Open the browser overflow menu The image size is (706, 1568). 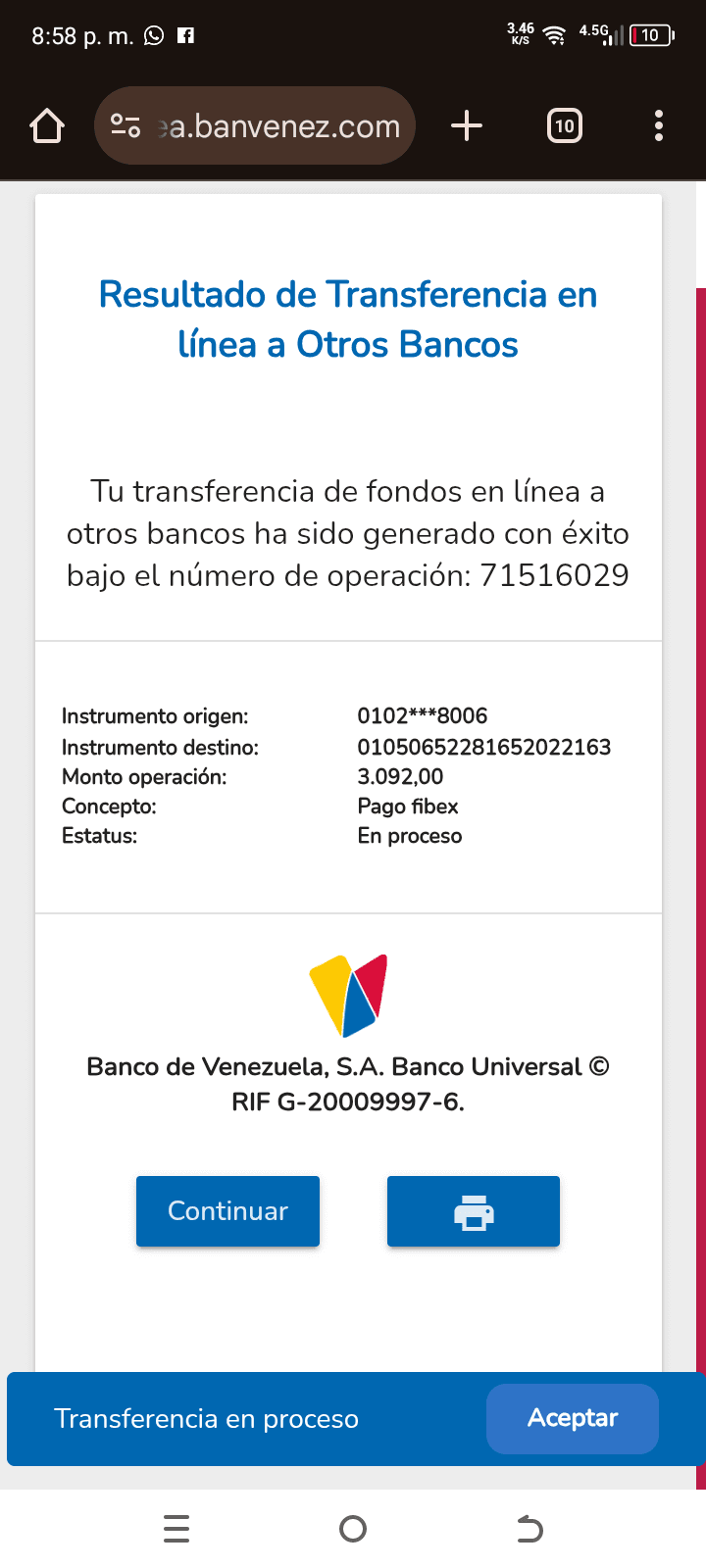pos(658,126)
